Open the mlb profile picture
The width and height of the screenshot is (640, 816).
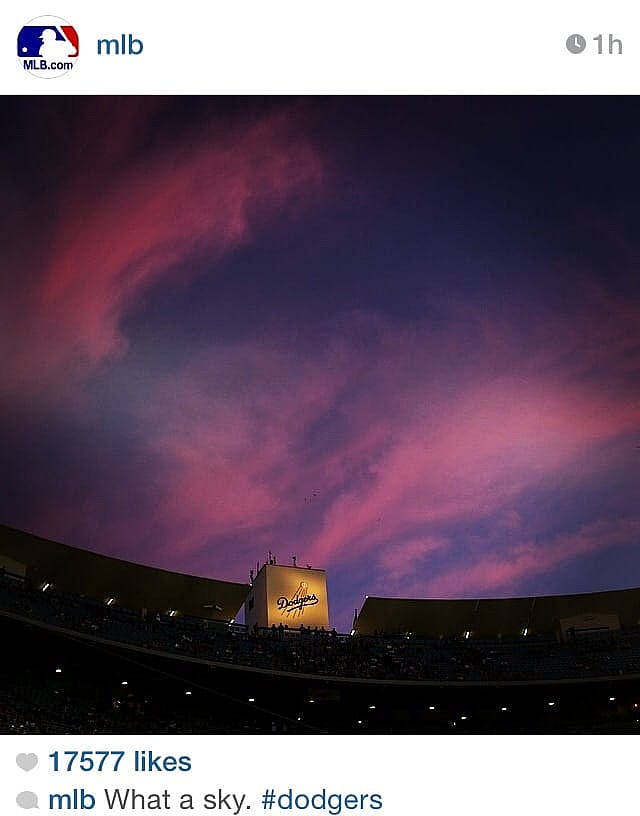[47, 46]
